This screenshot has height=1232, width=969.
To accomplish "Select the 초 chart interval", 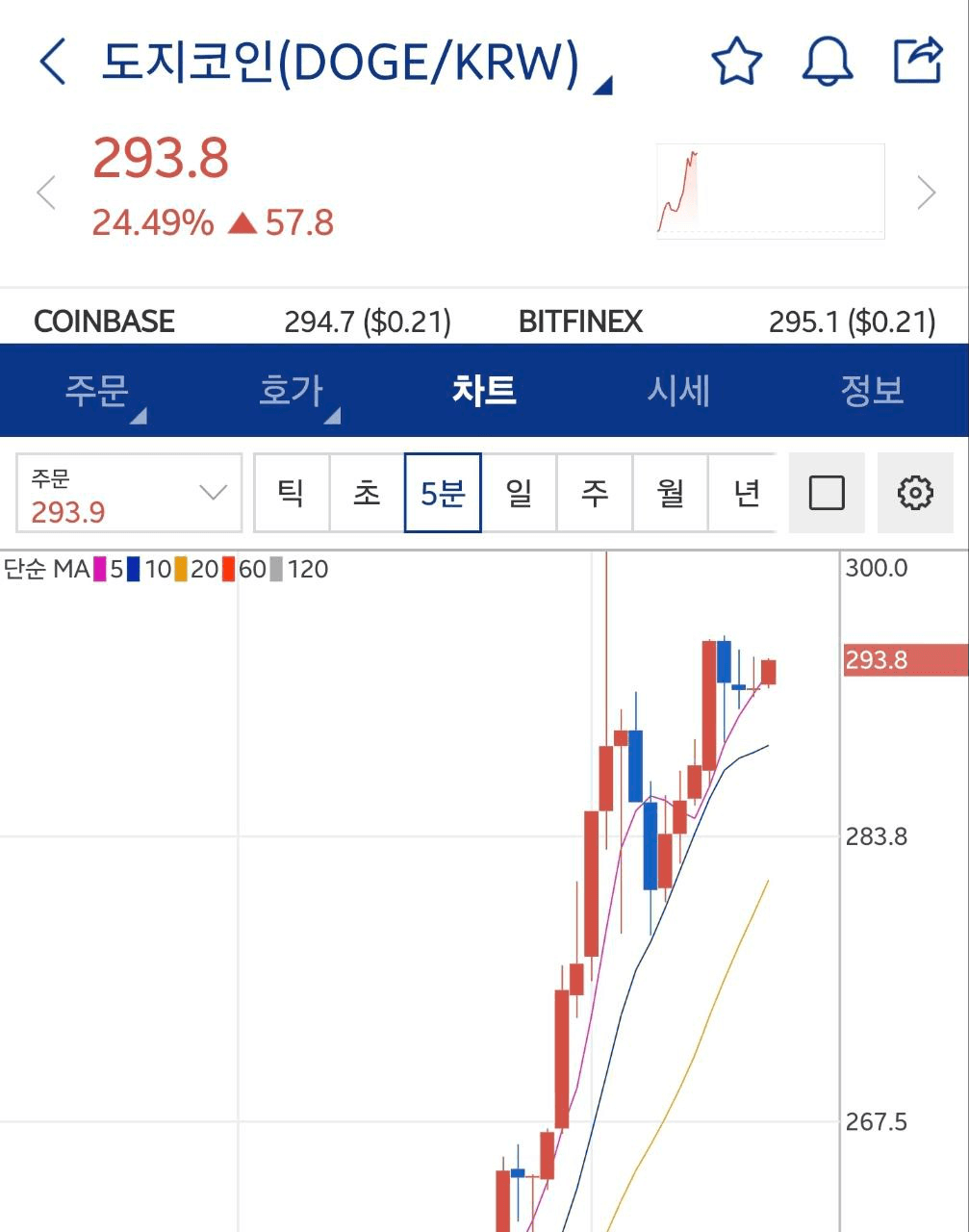I will [x=367, y=494].
